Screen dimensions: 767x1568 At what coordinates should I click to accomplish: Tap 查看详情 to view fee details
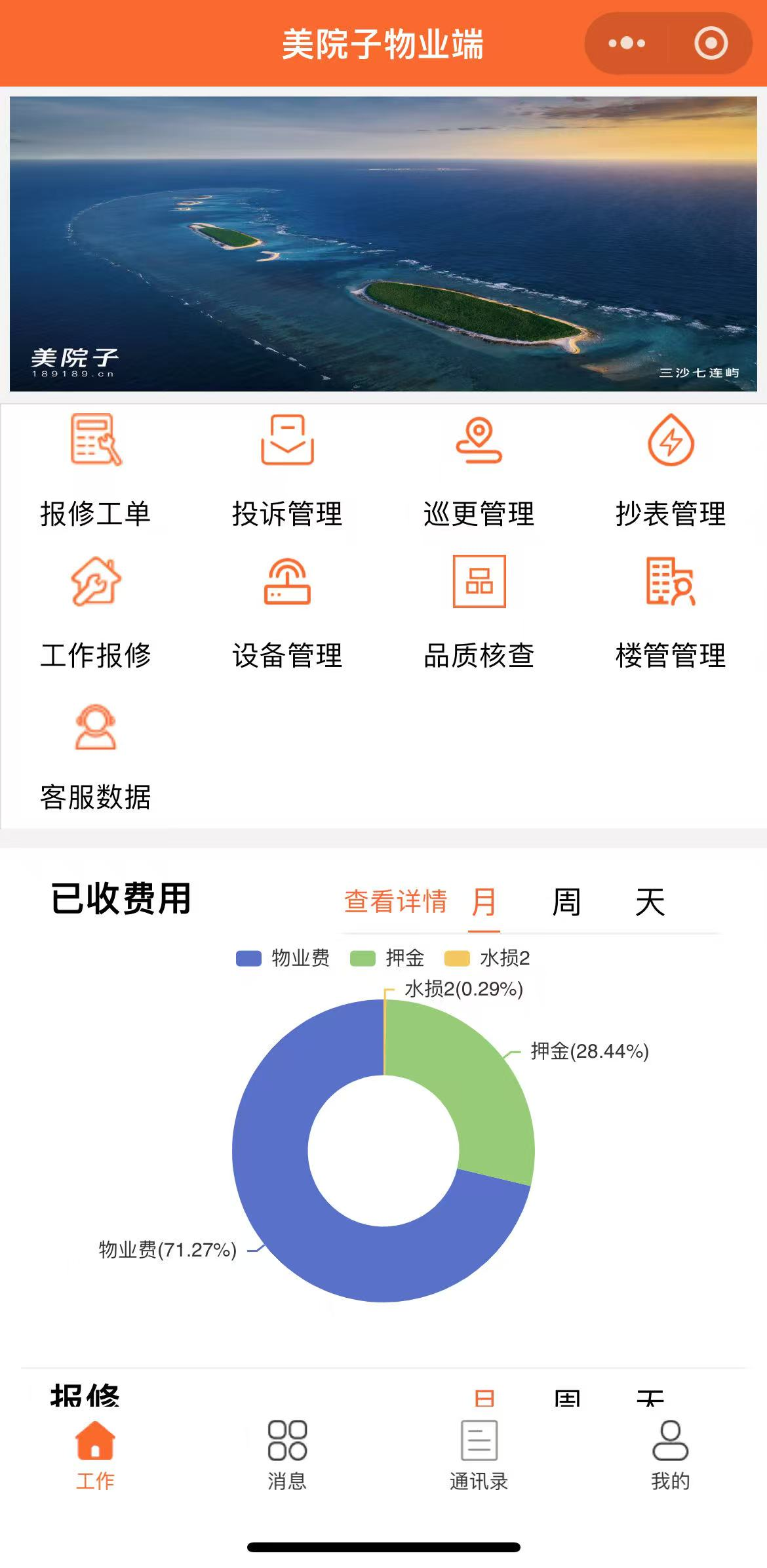click(395, 902)
